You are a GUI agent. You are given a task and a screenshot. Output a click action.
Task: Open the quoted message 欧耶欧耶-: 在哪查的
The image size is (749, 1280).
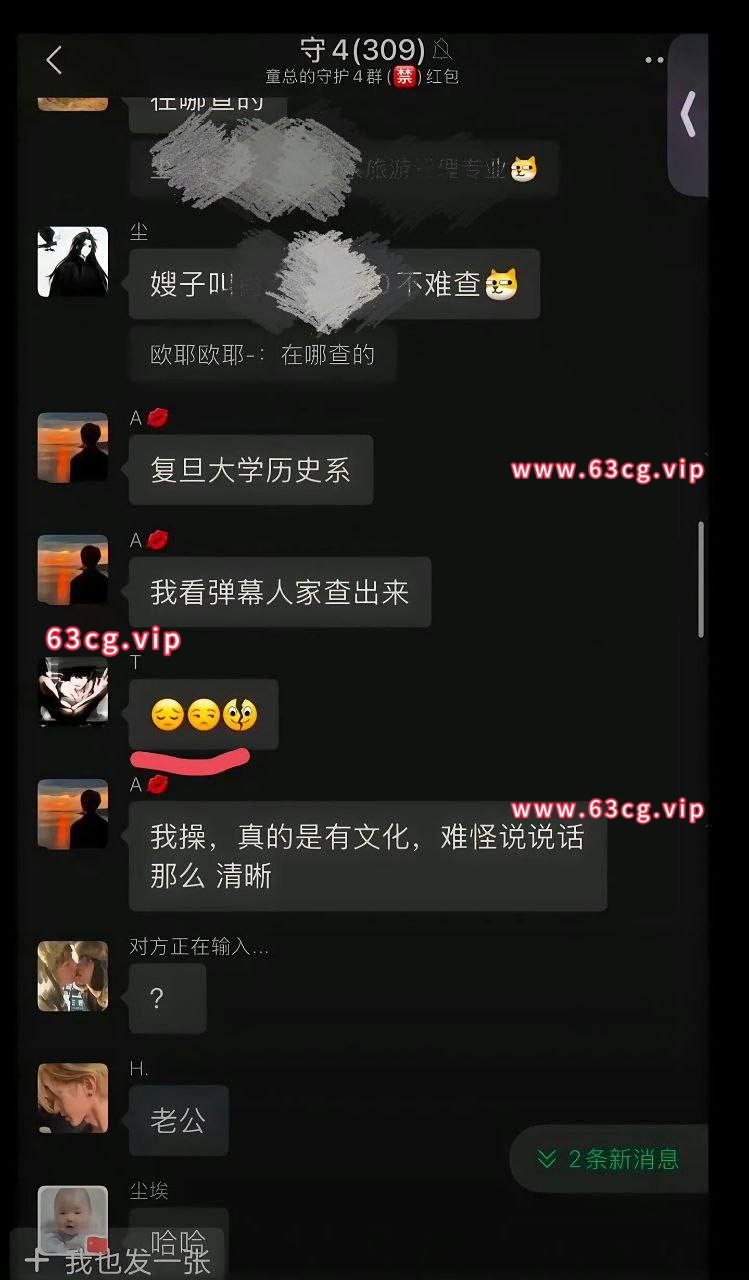(x=262, y=354)
